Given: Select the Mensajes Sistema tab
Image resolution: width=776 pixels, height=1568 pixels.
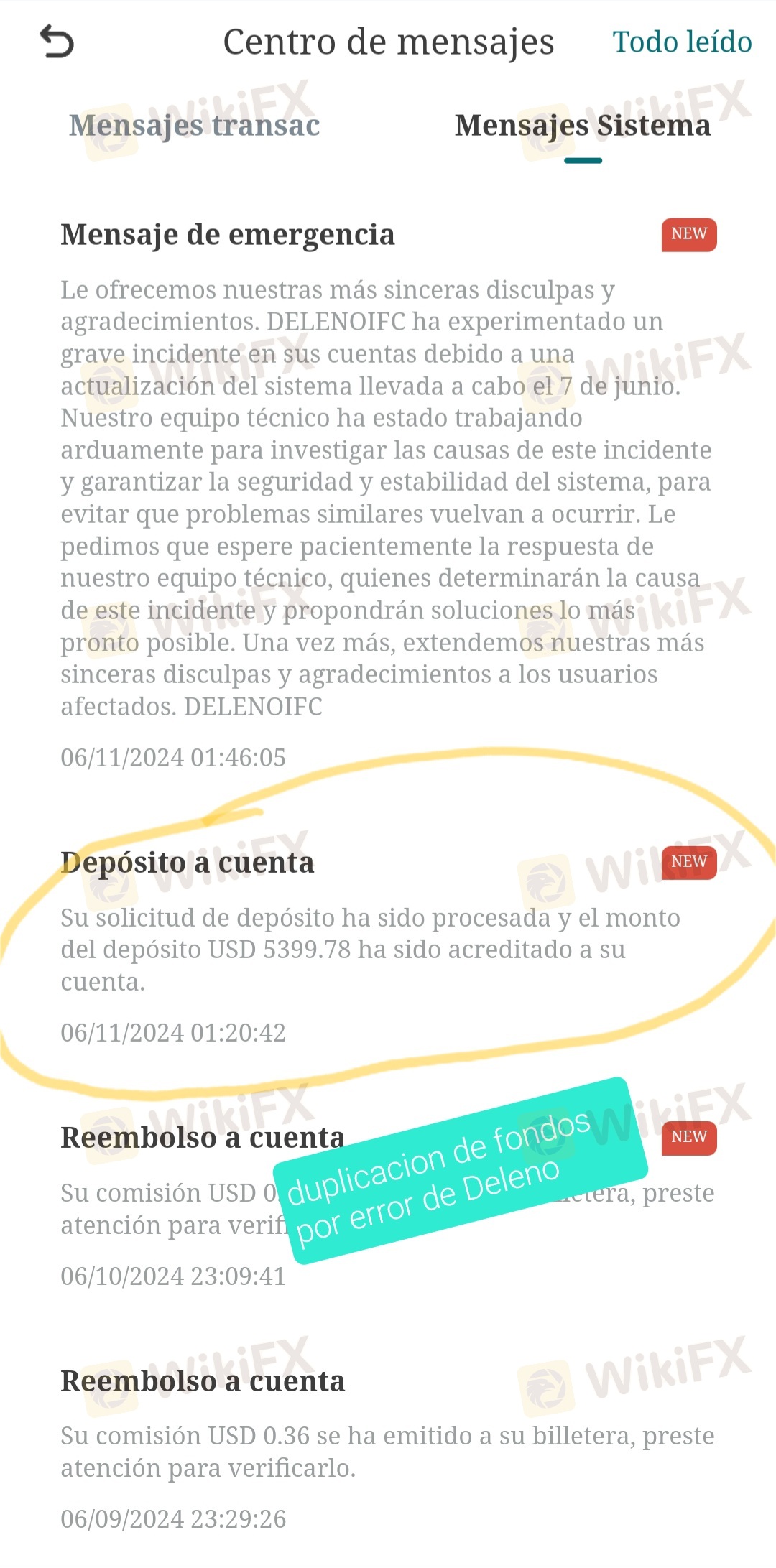Looking at the screenshot, I should 583,126.
